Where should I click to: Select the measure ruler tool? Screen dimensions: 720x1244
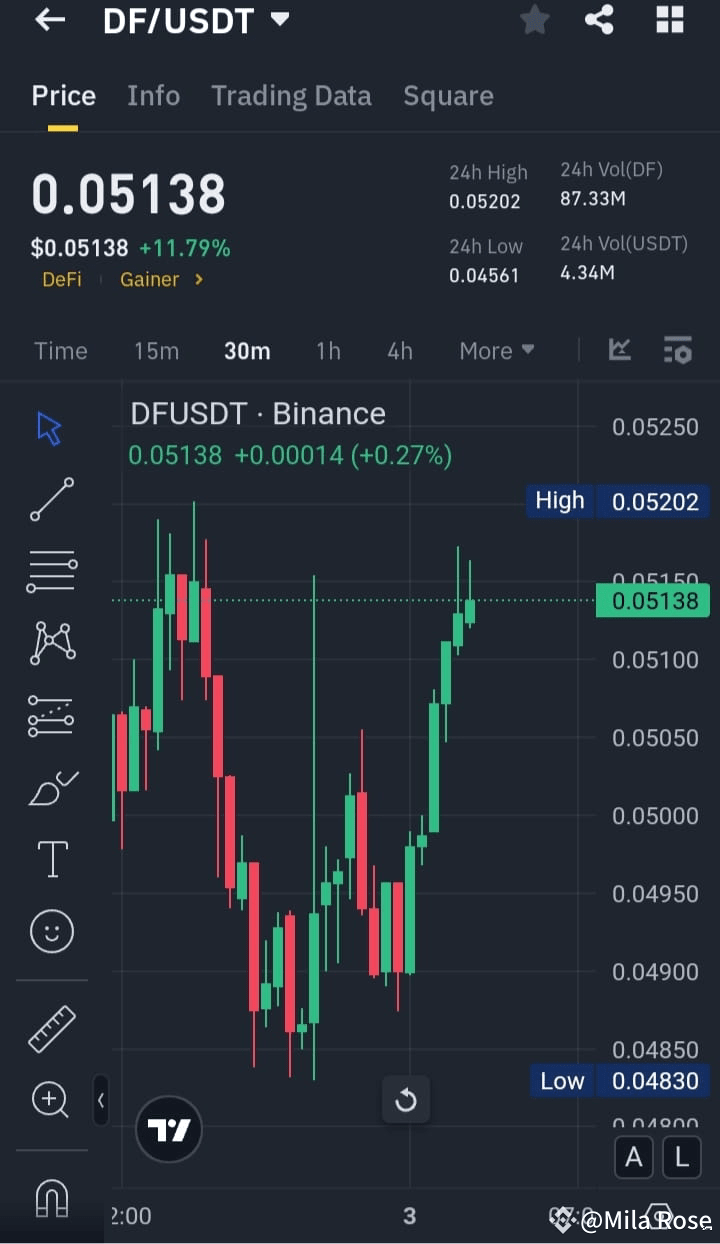[x=51, y=1028]
